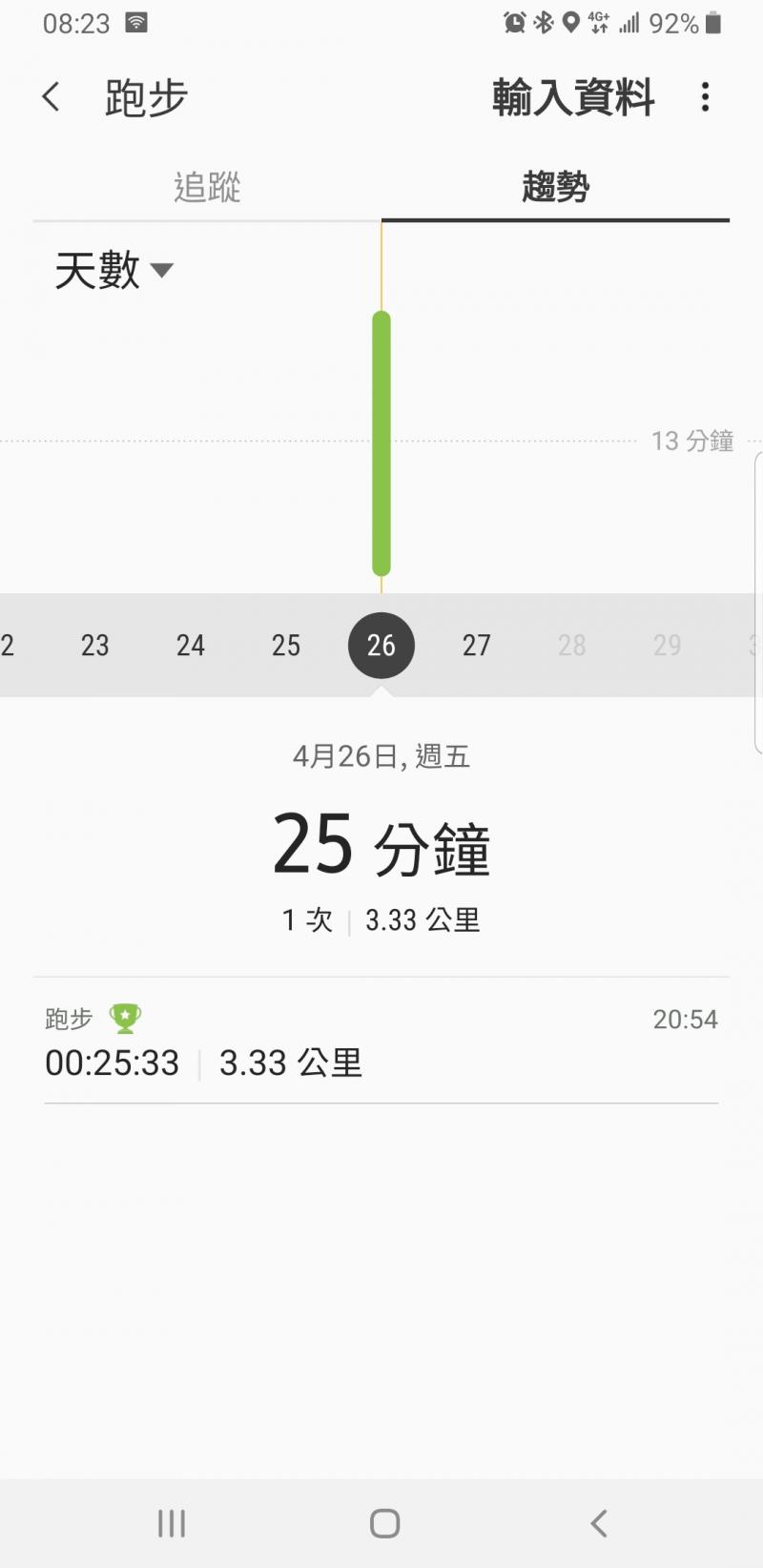The width and height of the screenshot is (763, 1568).
Task: Go back from the 跑步 screen
Action: pos(52,97)
